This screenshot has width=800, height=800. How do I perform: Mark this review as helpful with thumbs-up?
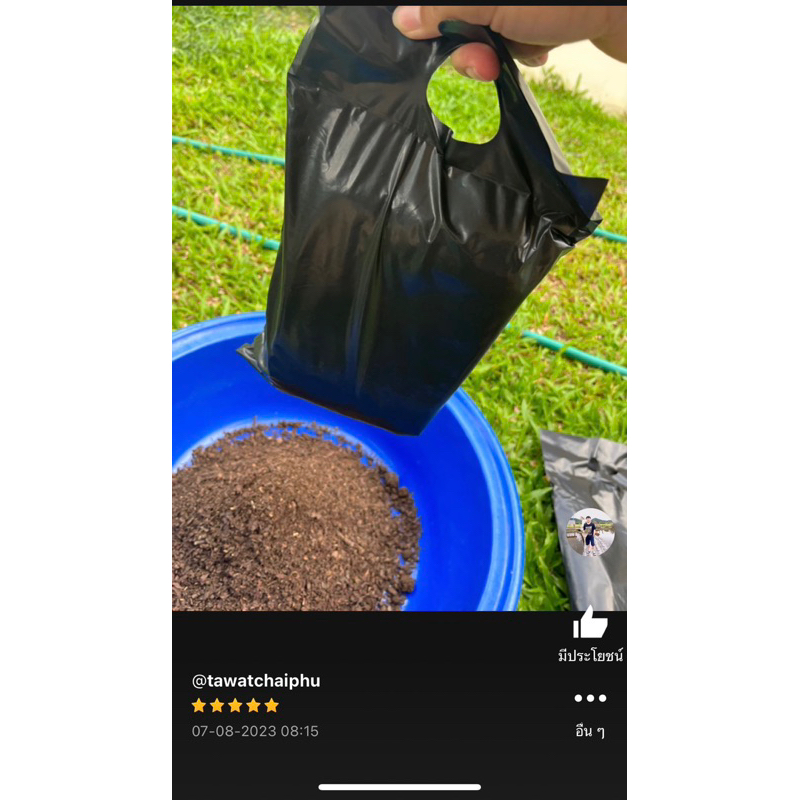590,624
